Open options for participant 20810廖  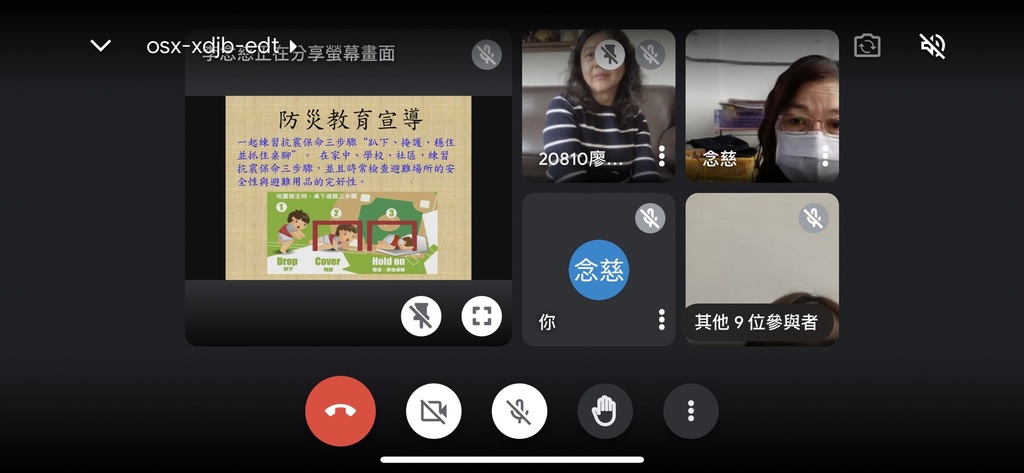click(661, 156)
